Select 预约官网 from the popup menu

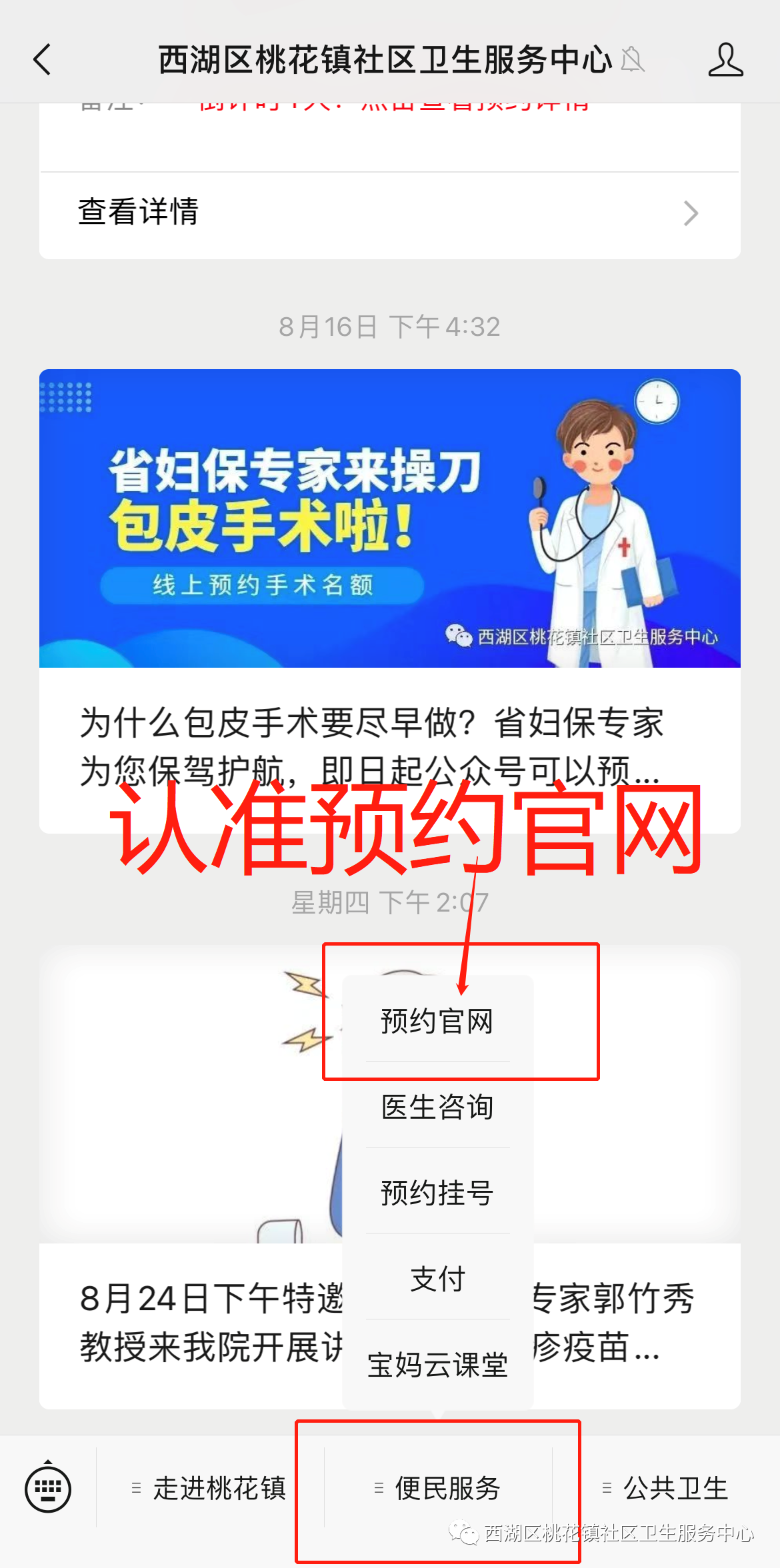click(437, 1021)
